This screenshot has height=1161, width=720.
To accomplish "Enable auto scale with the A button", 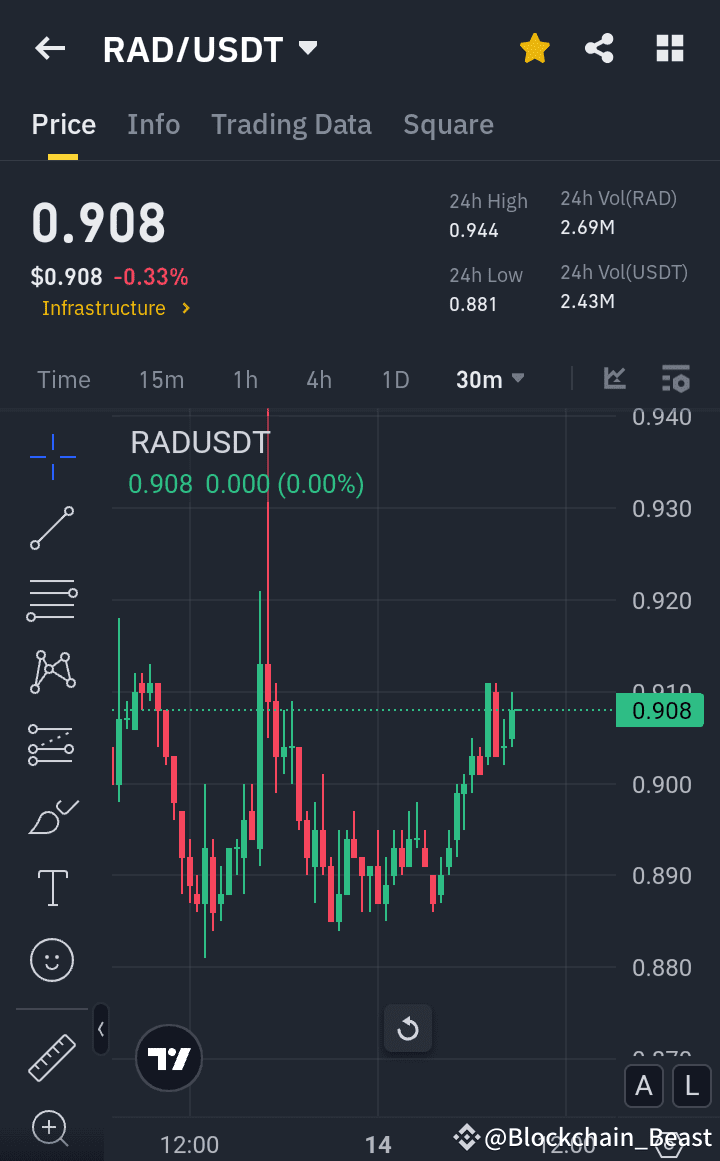I will (x=644, y=1086).
